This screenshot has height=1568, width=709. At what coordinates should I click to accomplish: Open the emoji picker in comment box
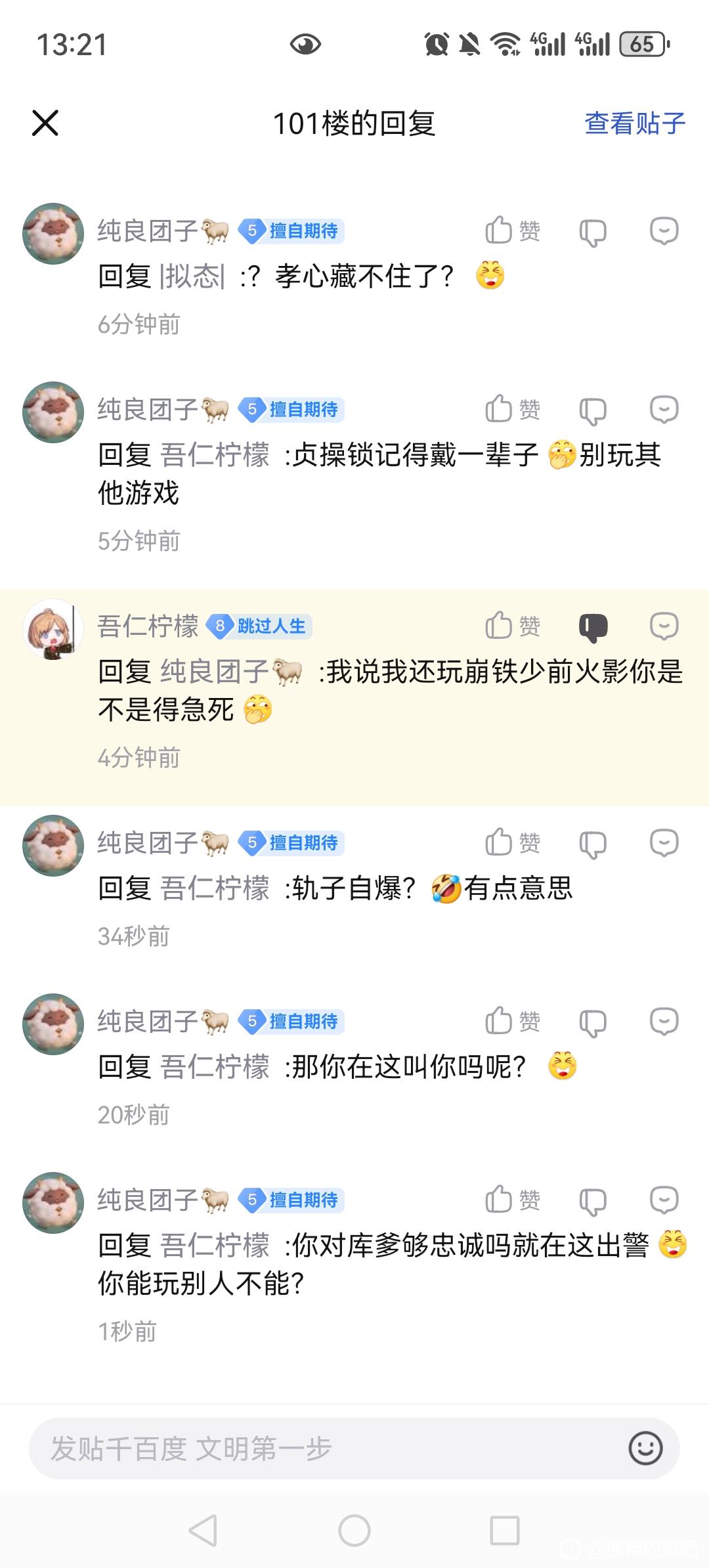tap(645, 1448)
